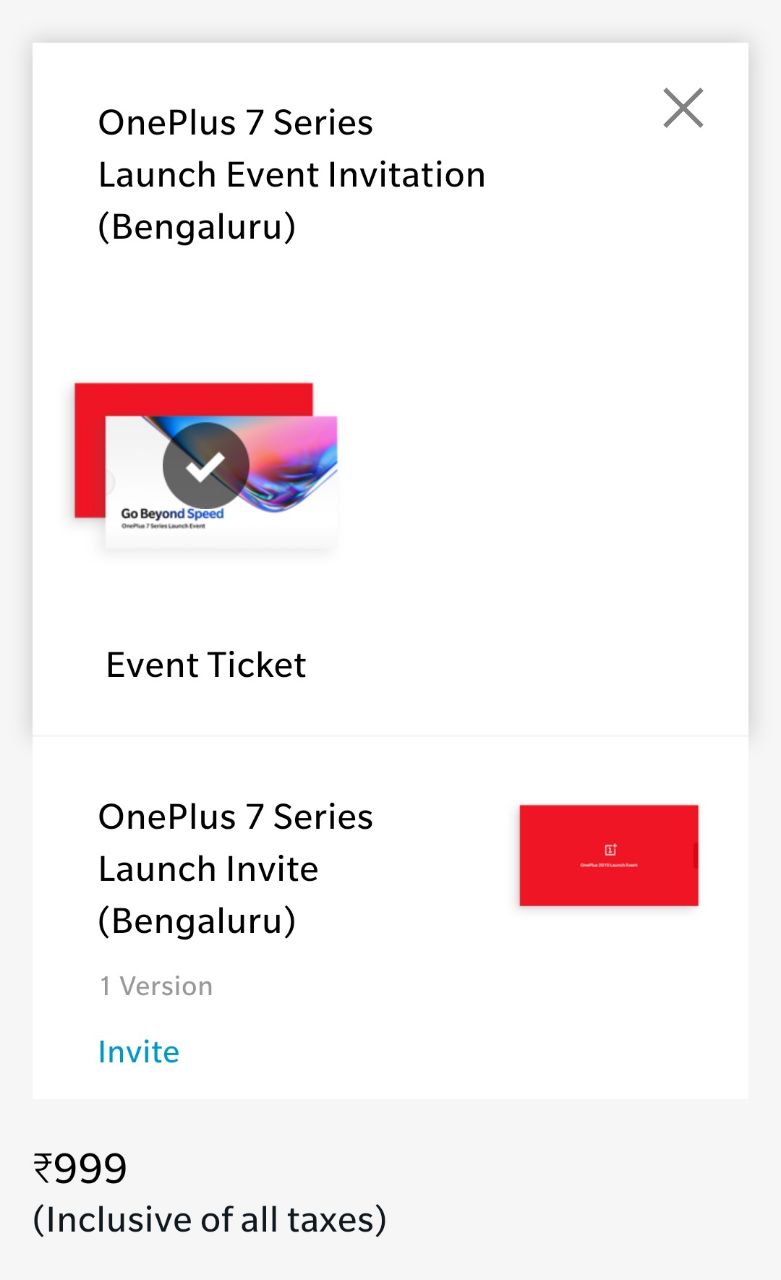Screen dimensions: 781x1280
Task: Tap the blue Invite link
Action: point(139,1052)
